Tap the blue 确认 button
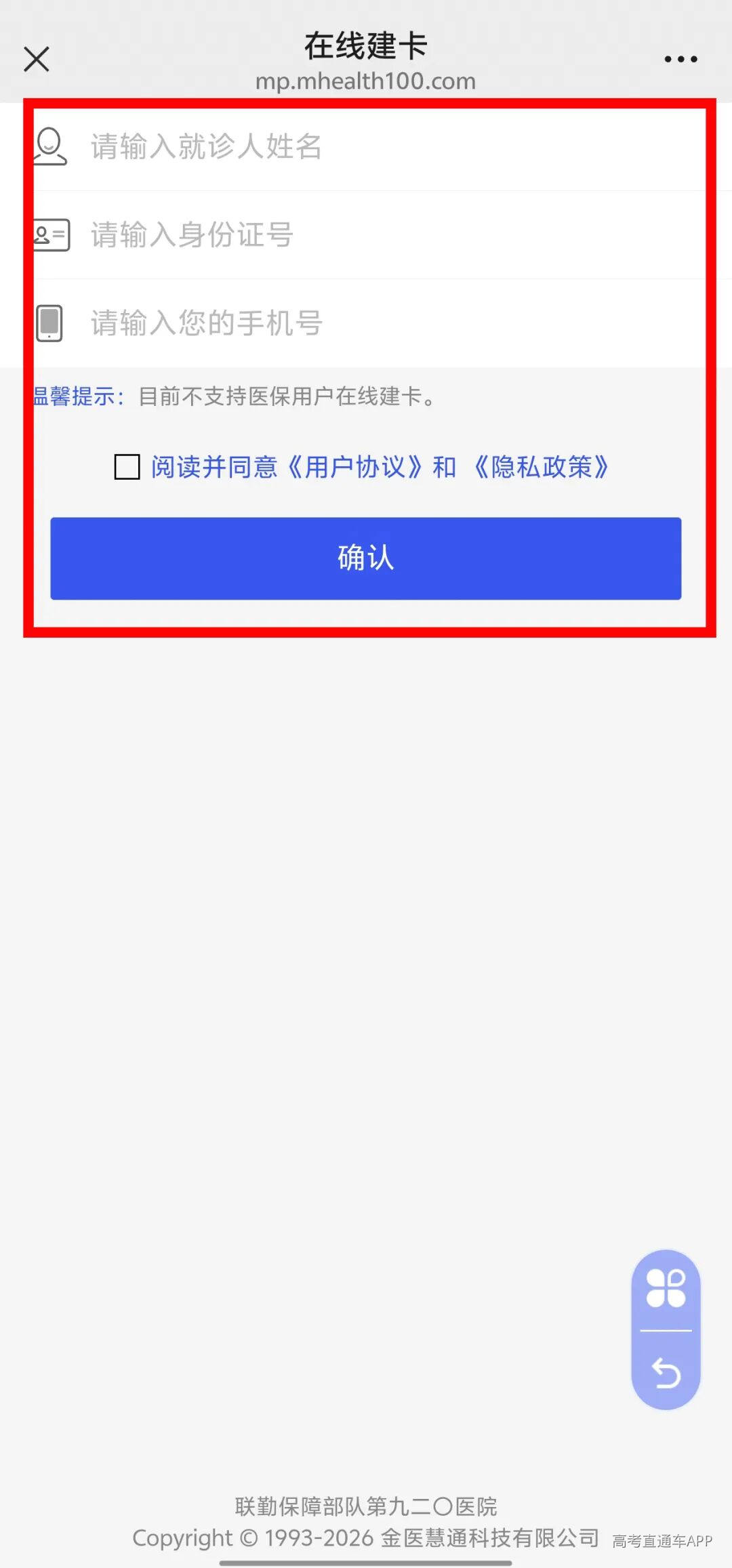732x1568 pixels. coord(366,558)
